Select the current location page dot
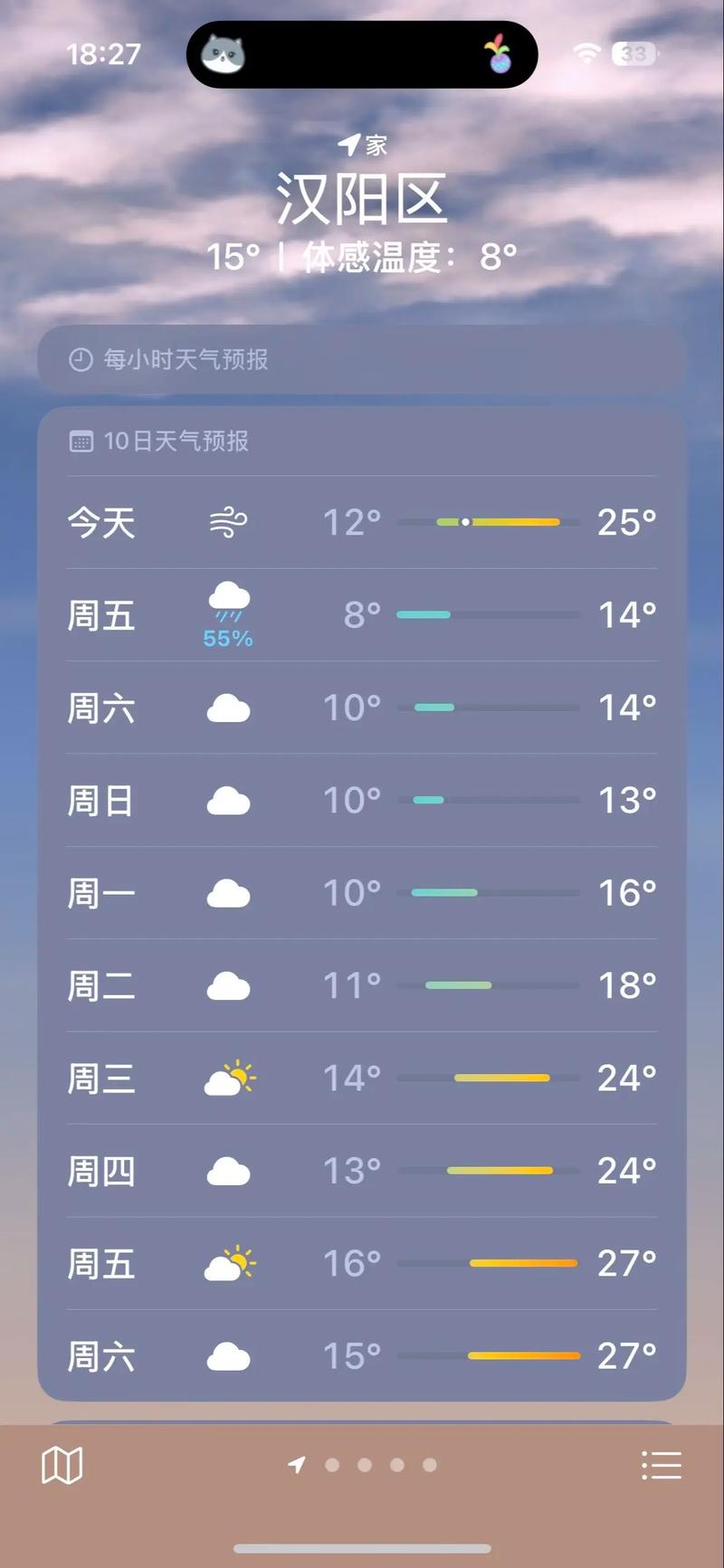Screen dimensions: 724x1568 (298, 1465)
